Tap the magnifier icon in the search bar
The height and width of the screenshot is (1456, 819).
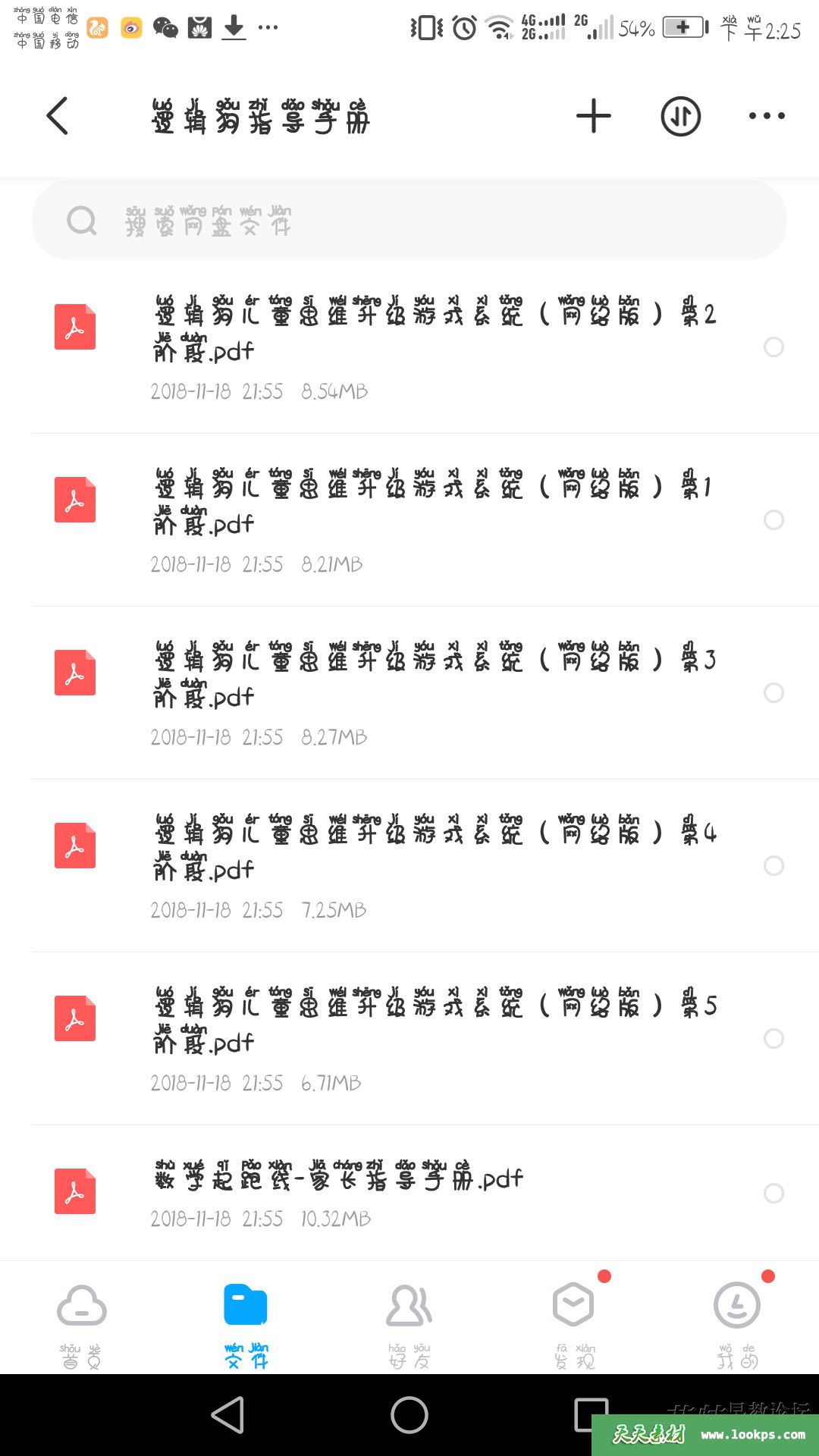click(x=81, y=221)
